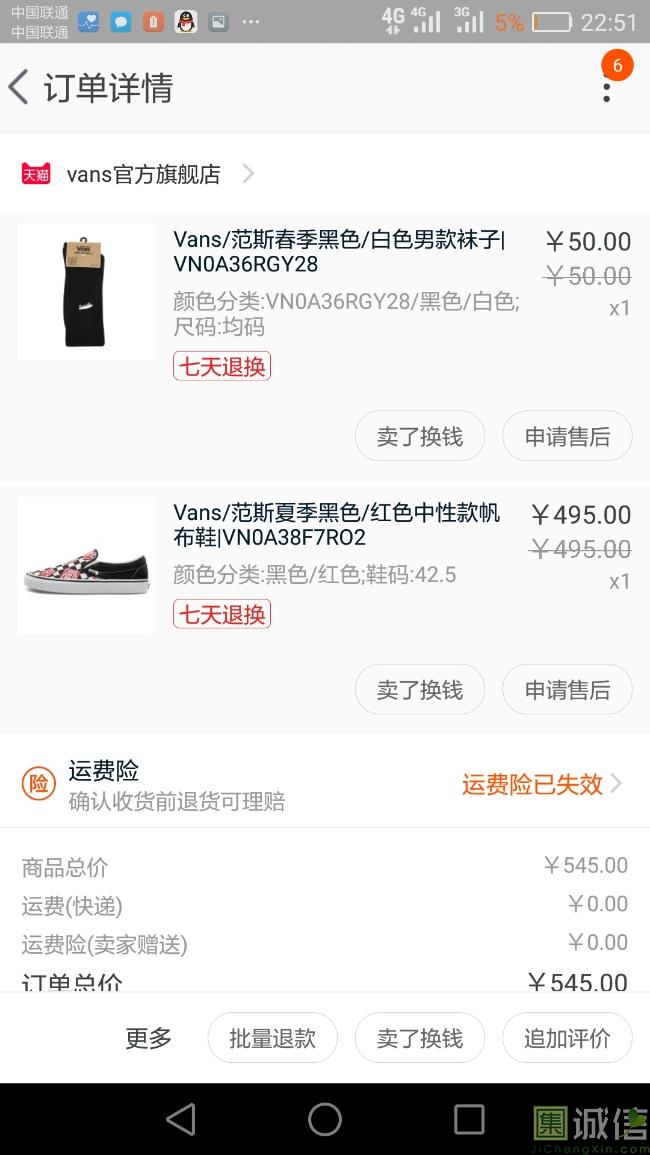The width and height of the screenshot is (650, 1155).
Task: Request 申请售后 for the canvas shoes
Action: (x=567, y=690)
